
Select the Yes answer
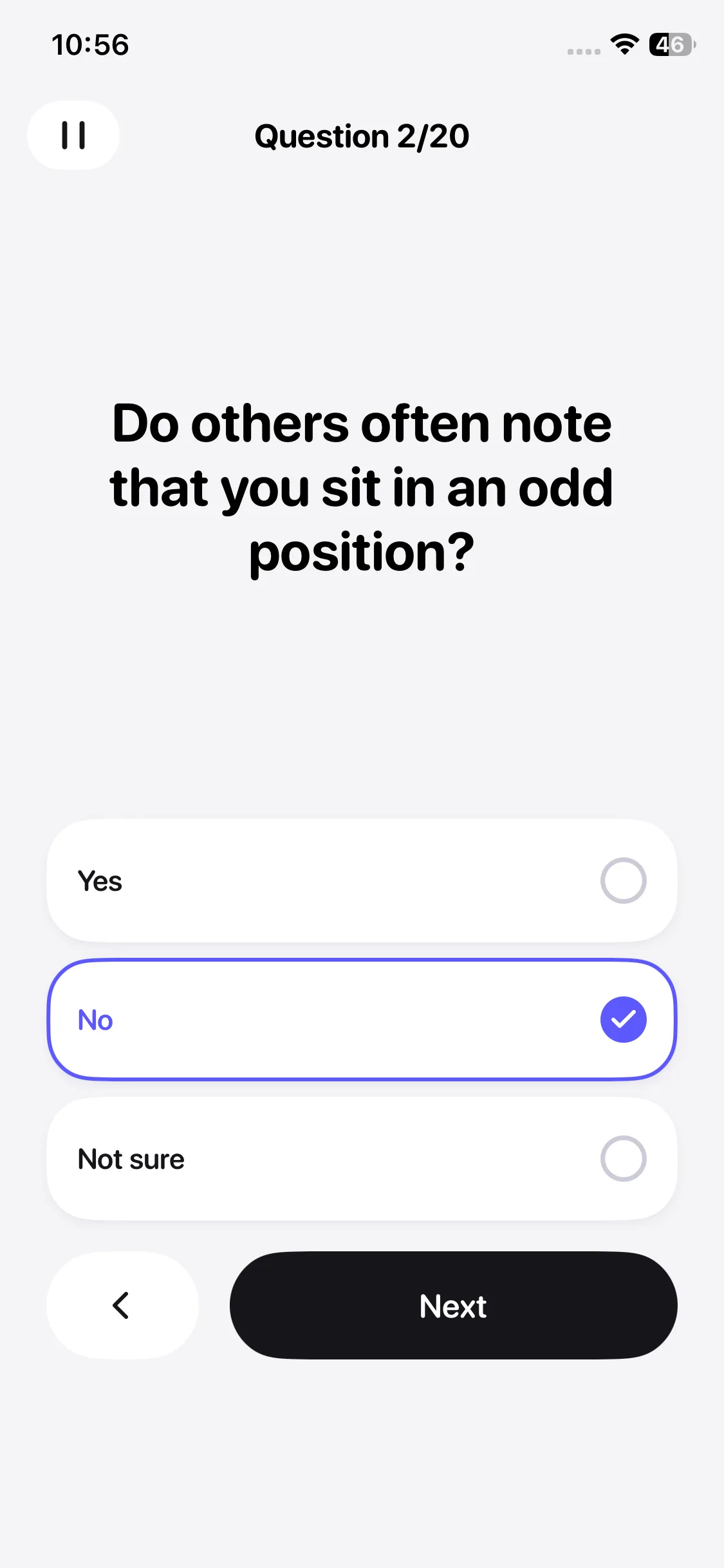(x=362, y=880)
